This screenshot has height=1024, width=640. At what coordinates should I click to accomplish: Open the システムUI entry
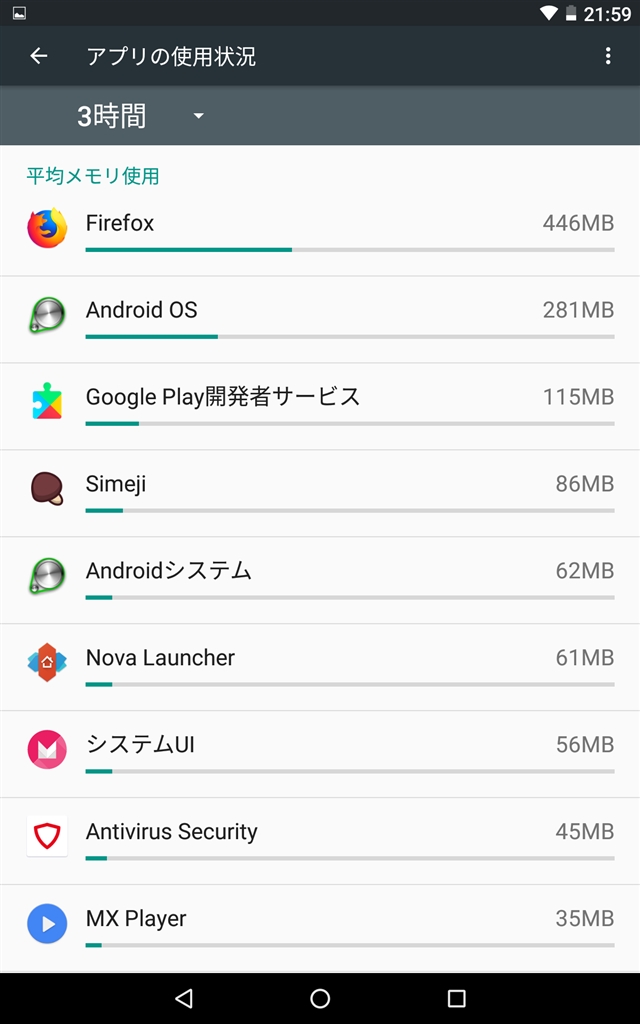click(320, 754)
